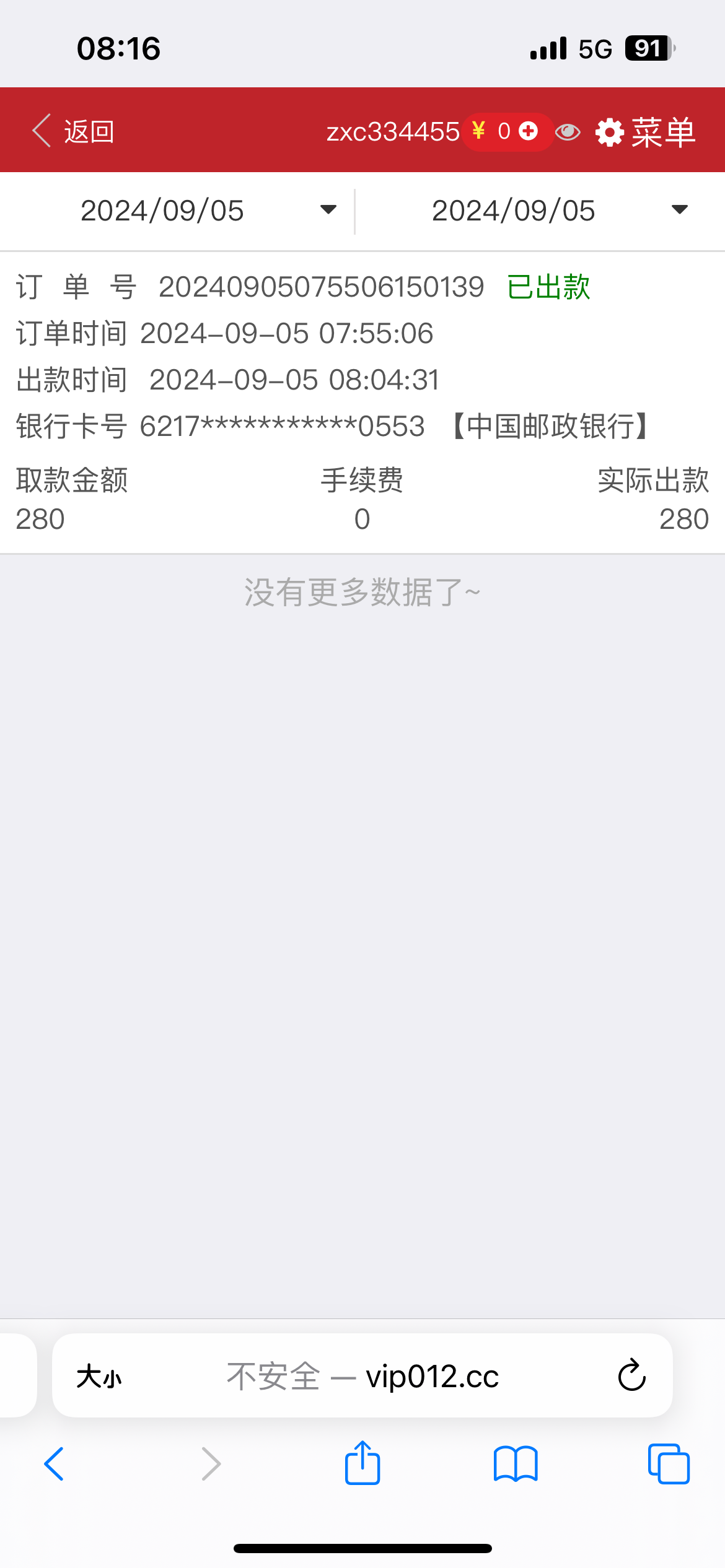The image size is (725, 1568).
Task: Open the start date dropdown
Action: click(208, 211)
